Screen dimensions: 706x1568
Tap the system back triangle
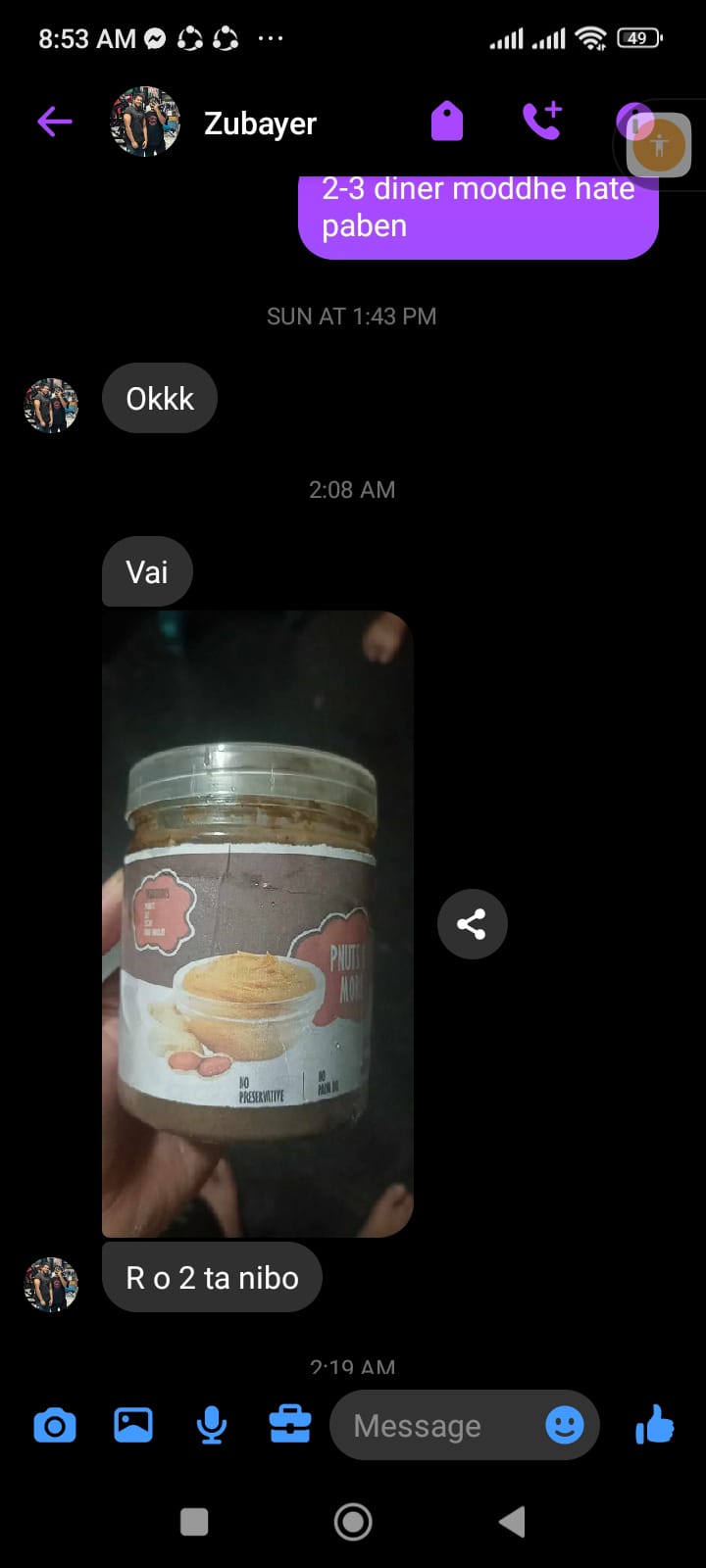click(512, 1522)
